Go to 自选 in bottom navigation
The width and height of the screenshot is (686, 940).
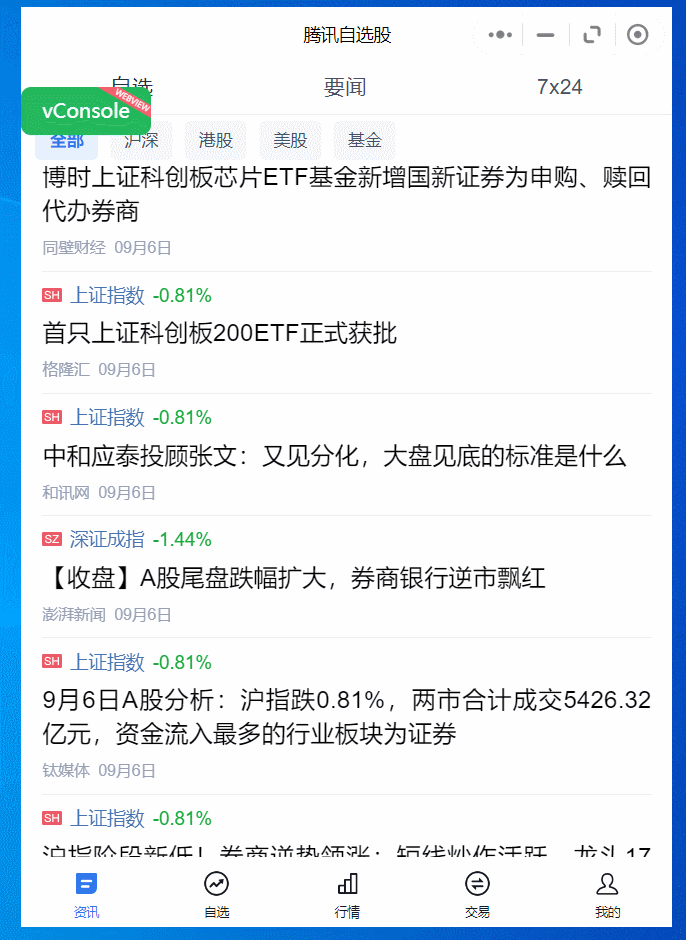click(x=216, y=894)
